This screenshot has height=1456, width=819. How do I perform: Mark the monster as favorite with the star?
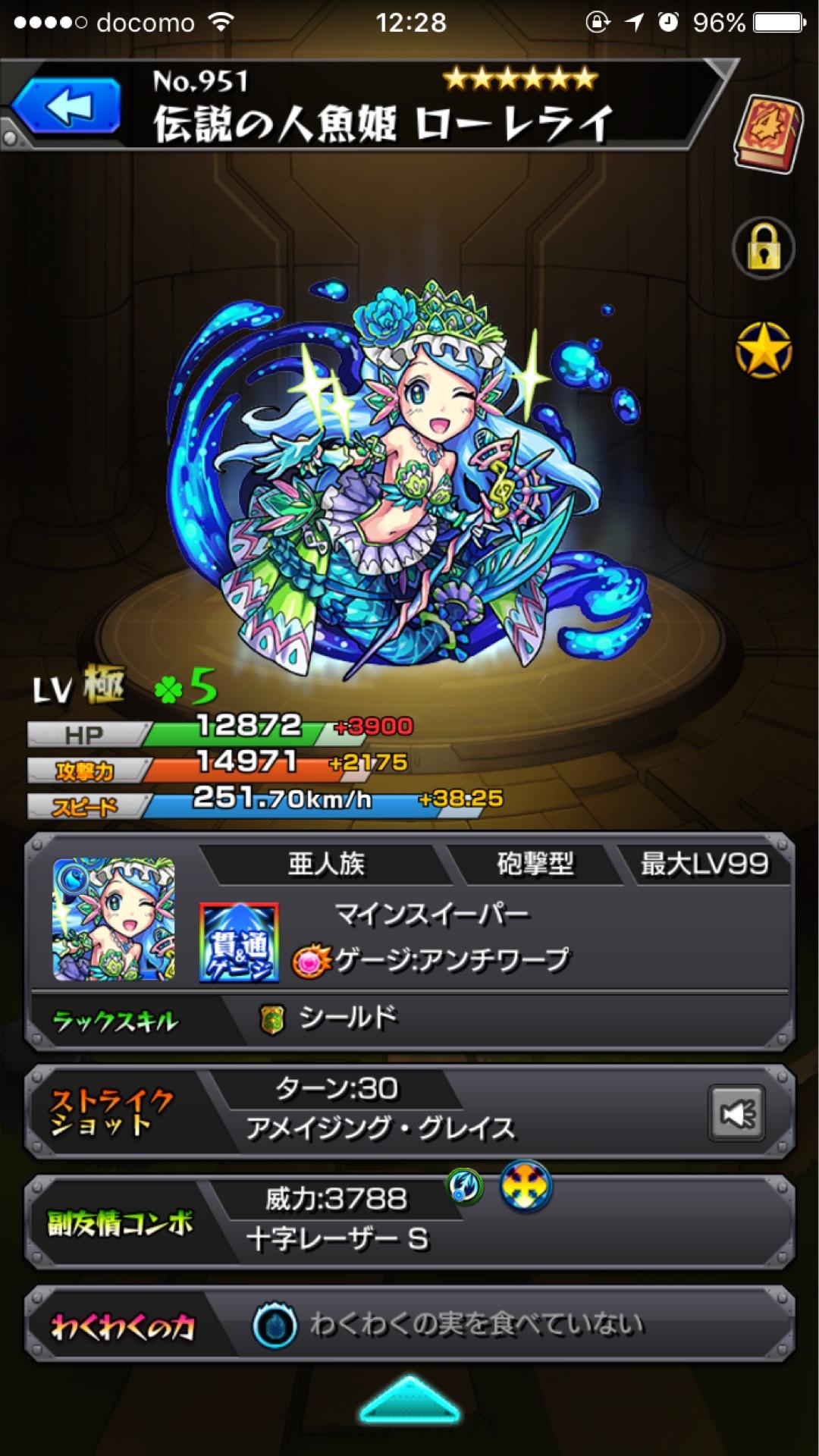[x=763, y=350]
